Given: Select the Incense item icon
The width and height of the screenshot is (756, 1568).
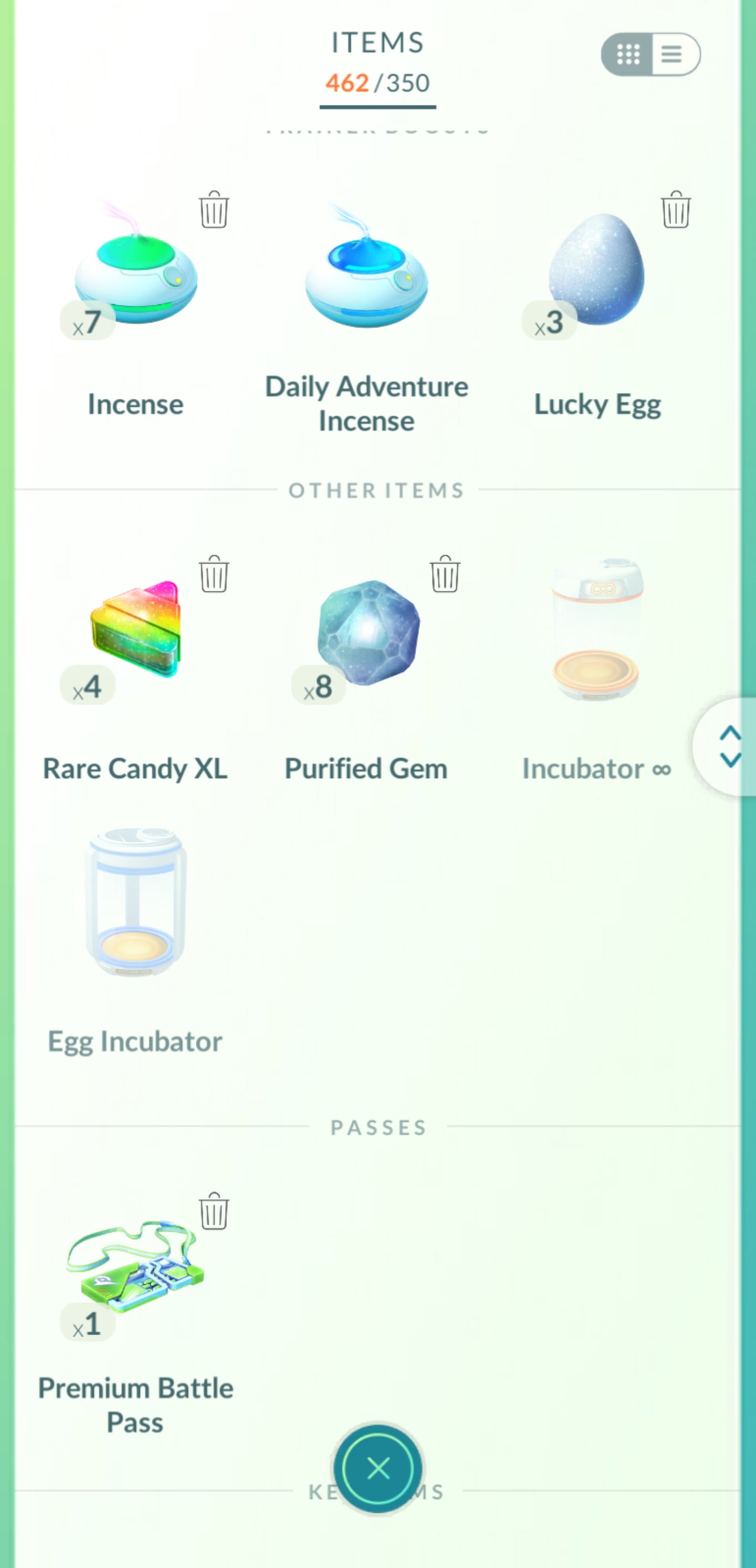Looking at the screenshot, I should pyautogui.click(x=136, y=277).
